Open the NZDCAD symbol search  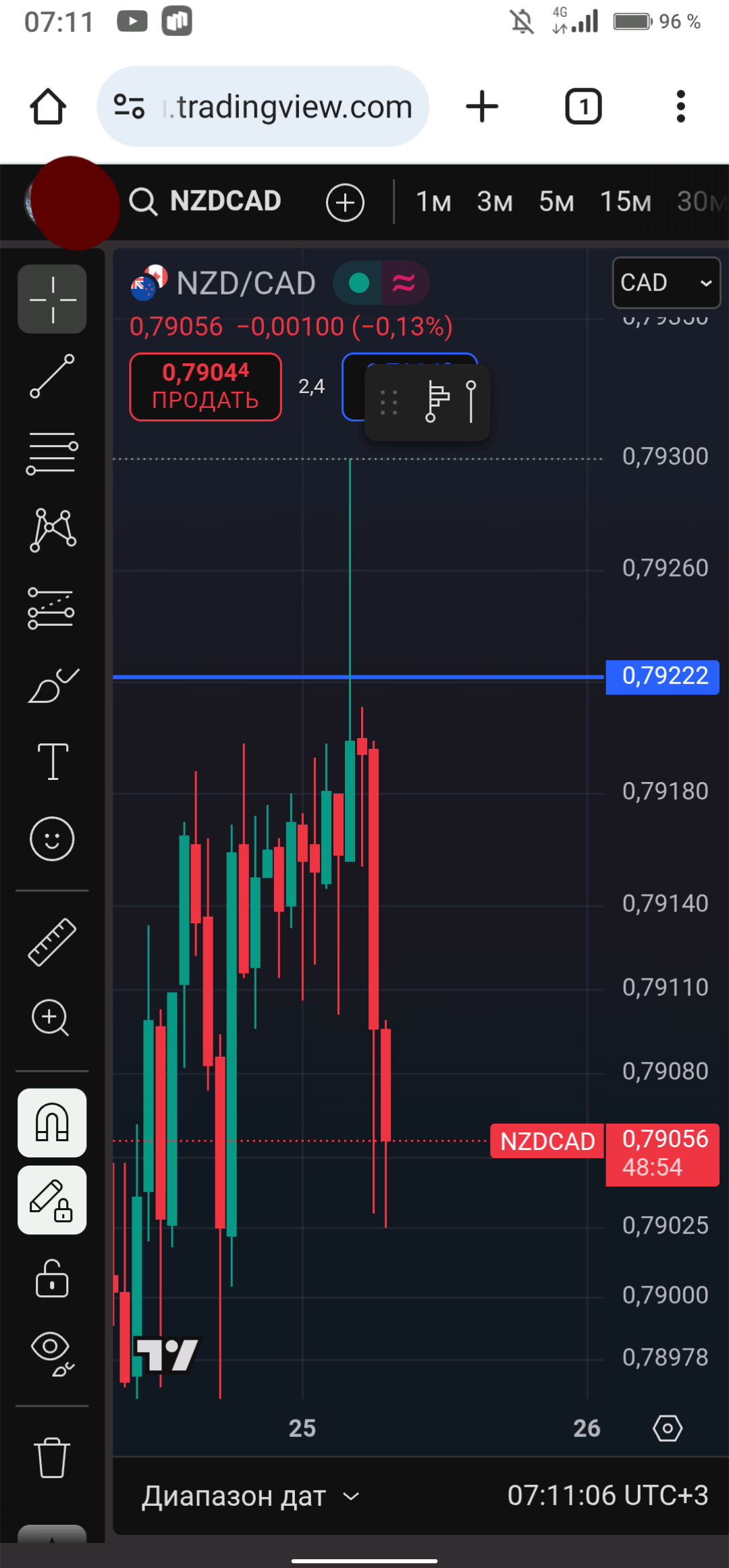pos(206,201)
